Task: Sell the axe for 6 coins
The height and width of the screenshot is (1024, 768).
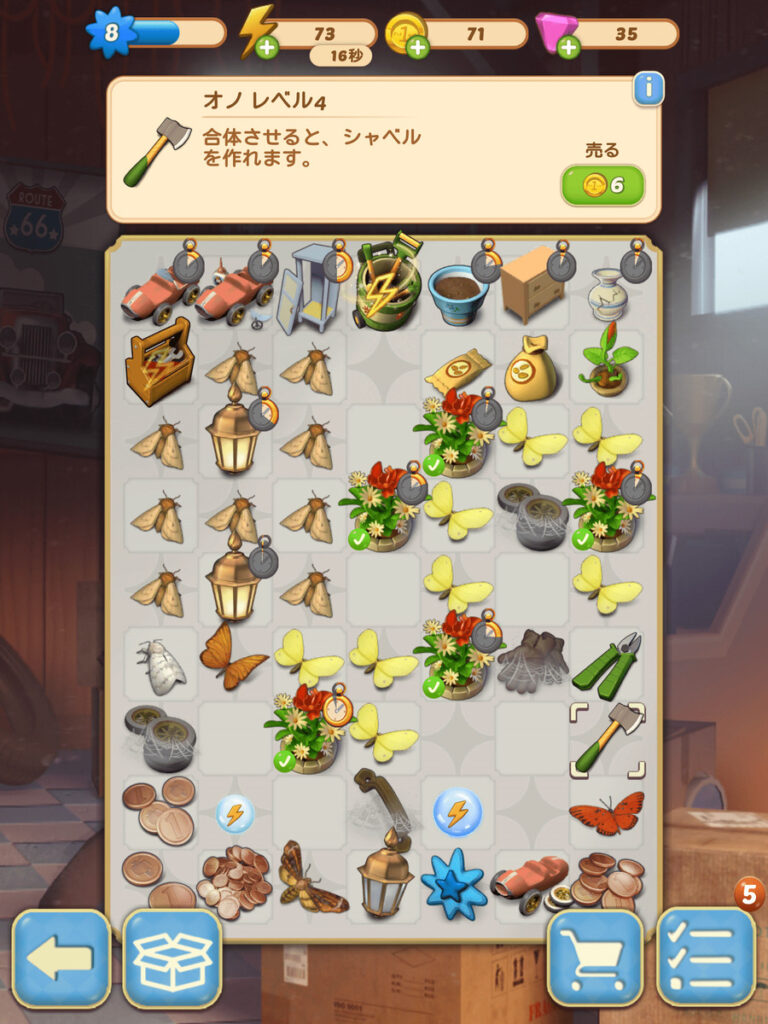Action: click(602, 185)
